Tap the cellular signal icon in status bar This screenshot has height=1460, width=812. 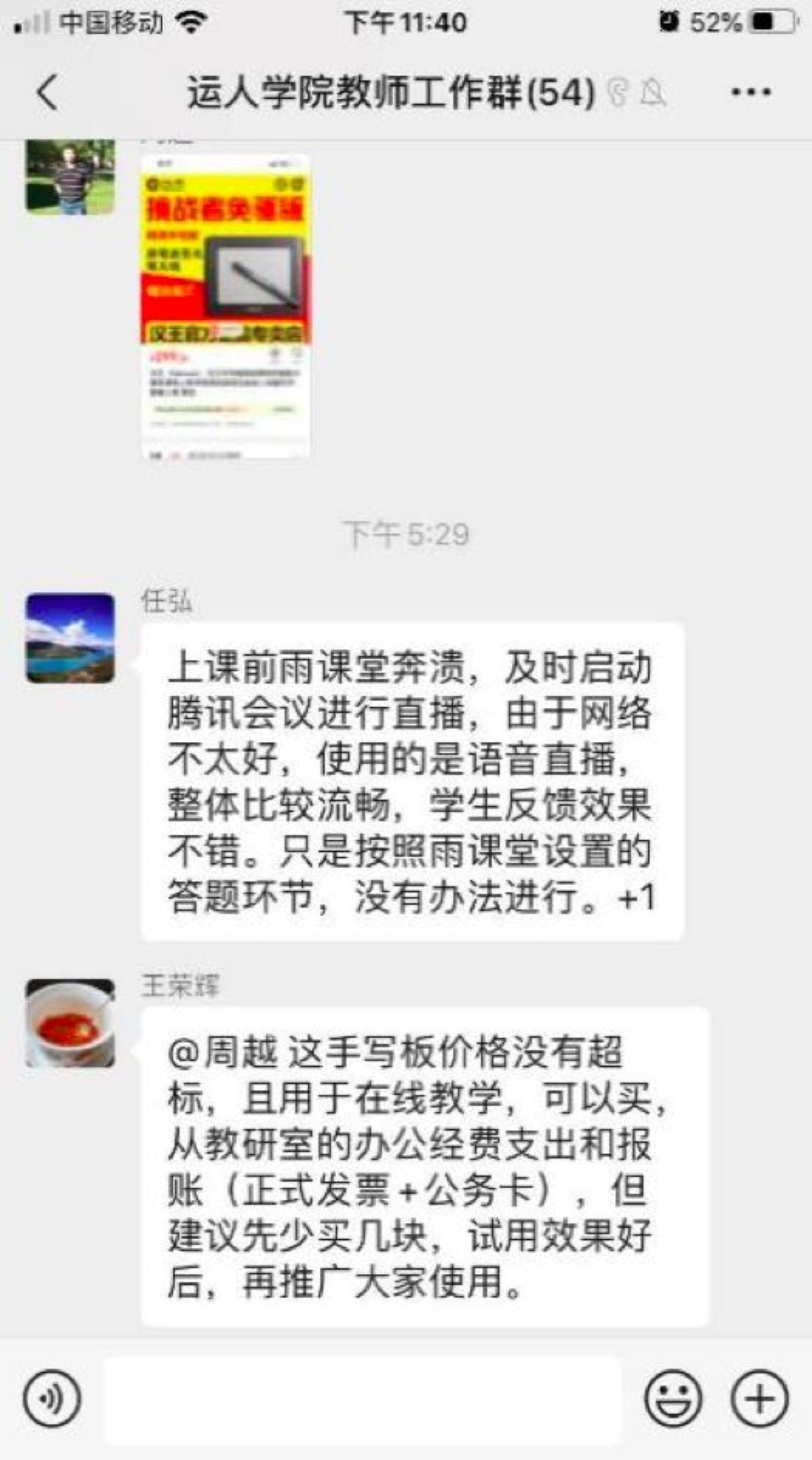tap(31, 22)
